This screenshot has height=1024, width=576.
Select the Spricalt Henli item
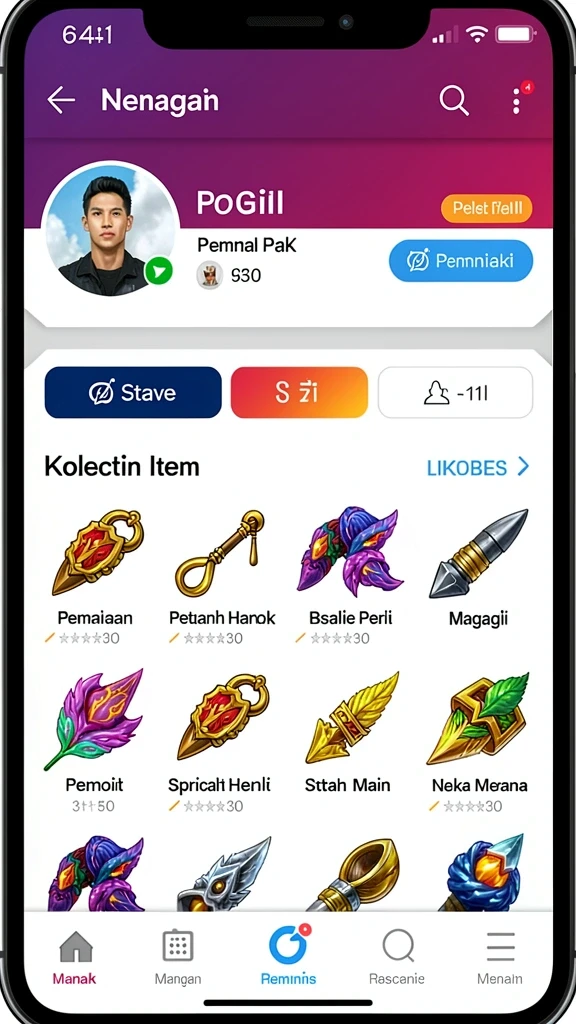point(219,742)
